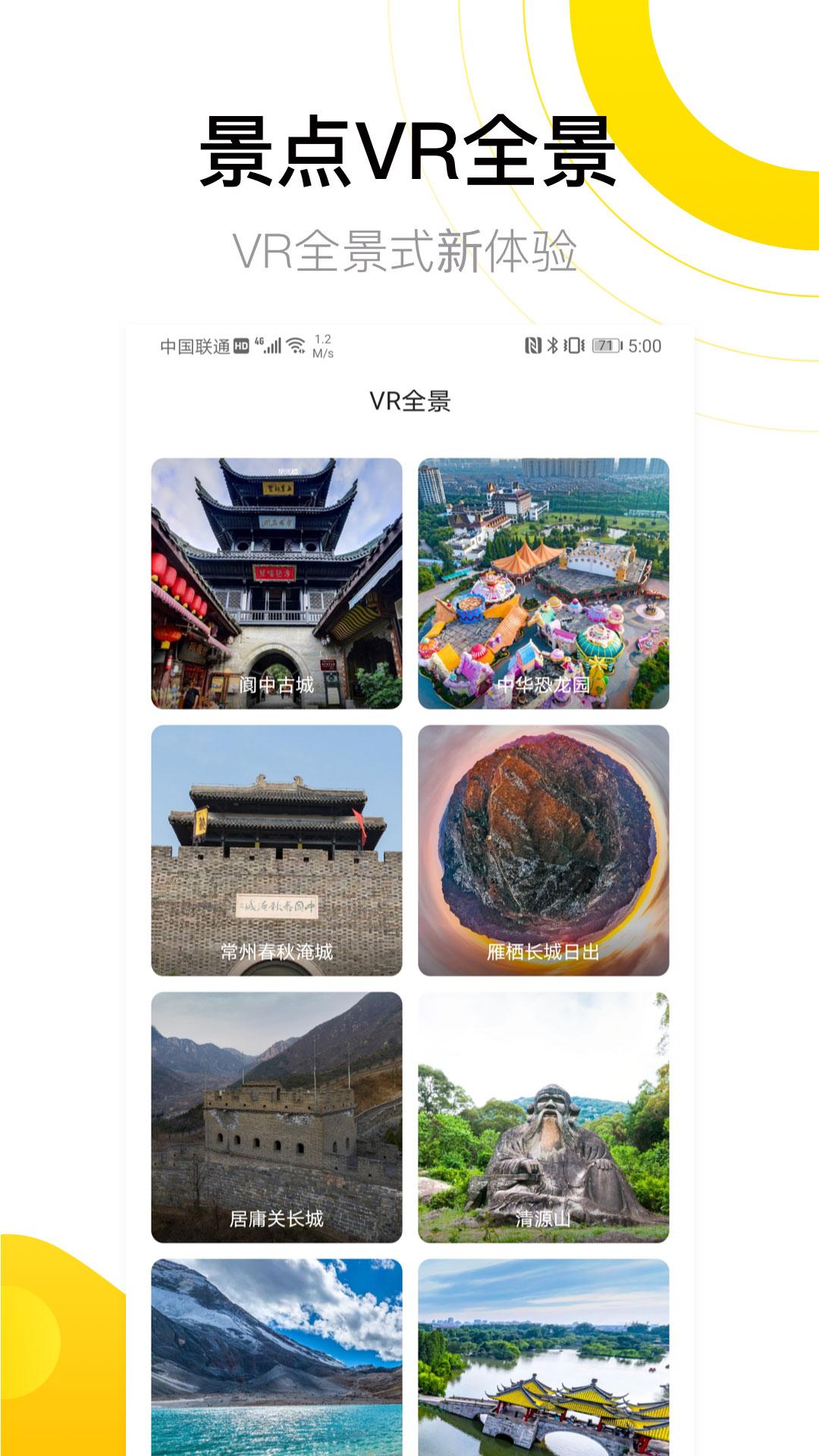View the 居庸关长城 panorama
819x1456 pixels.
pyautogui.click(x=279, y=1111)
